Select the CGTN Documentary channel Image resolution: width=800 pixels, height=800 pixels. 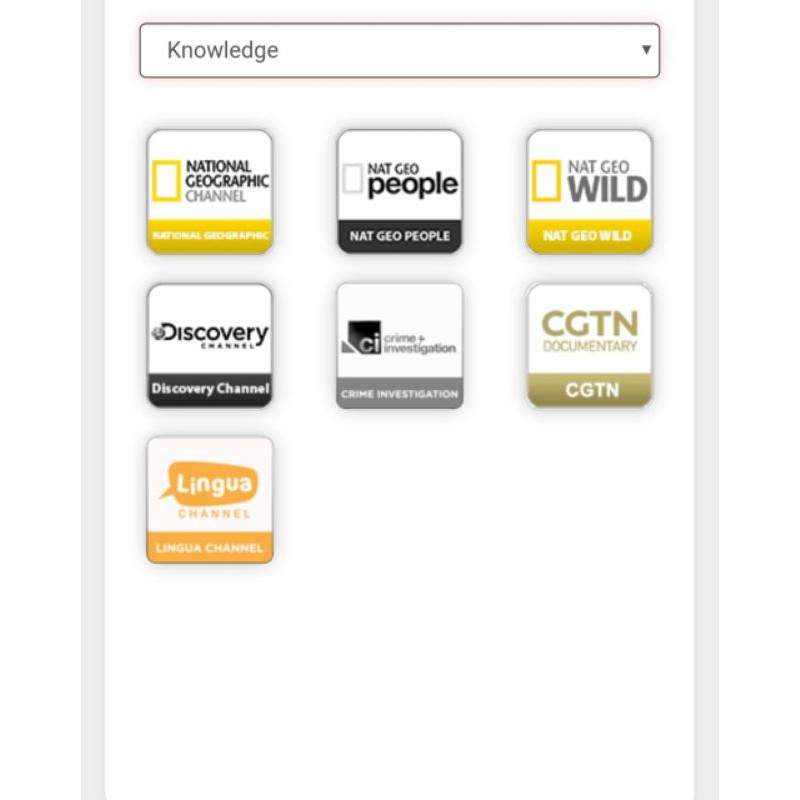(590, 345)
